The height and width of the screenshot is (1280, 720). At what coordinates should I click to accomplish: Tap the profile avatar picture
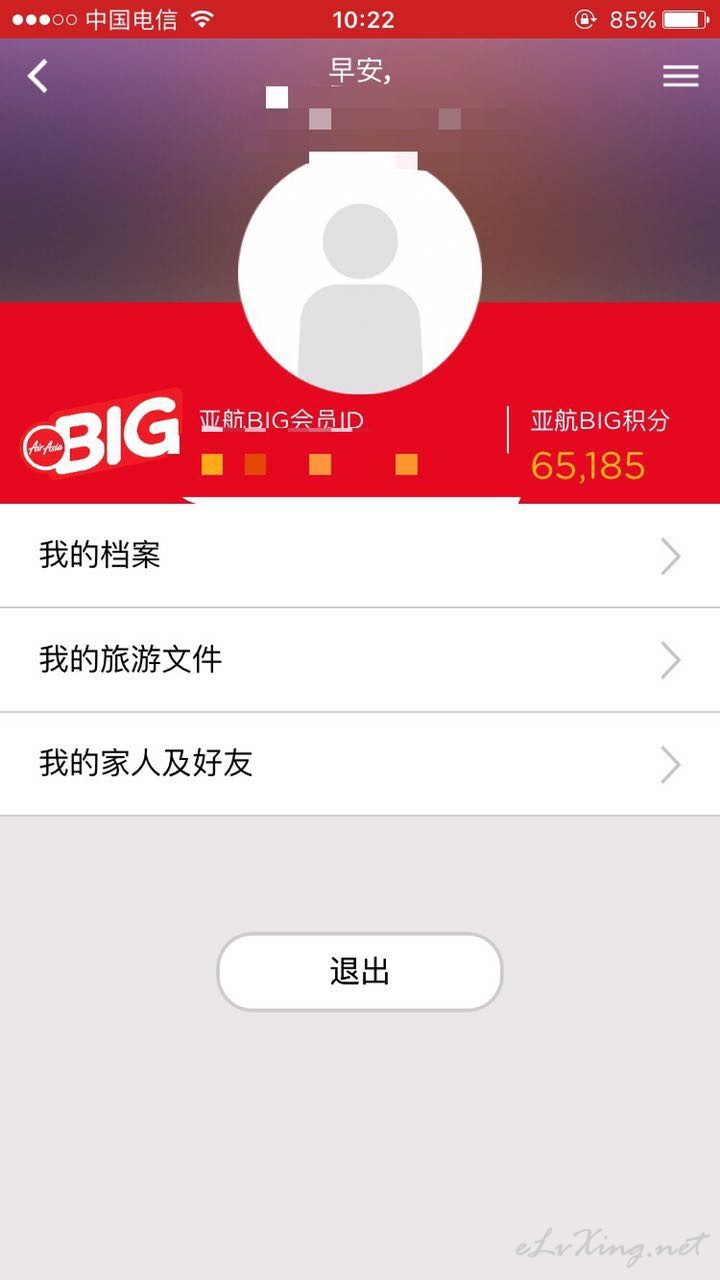click(x=360, y=275)
